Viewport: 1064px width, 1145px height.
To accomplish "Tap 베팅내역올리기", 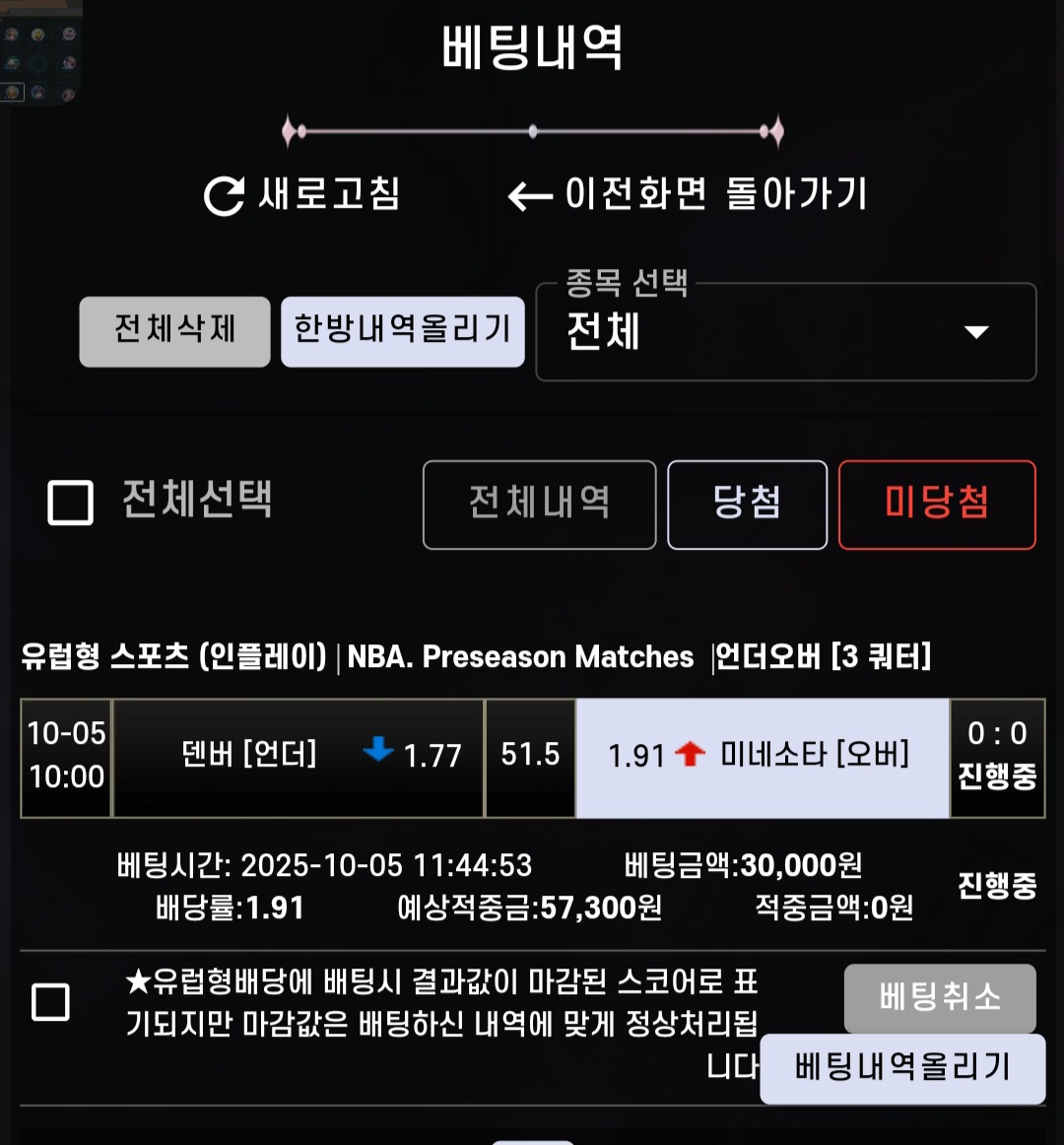I will (x=901, y=1068).
